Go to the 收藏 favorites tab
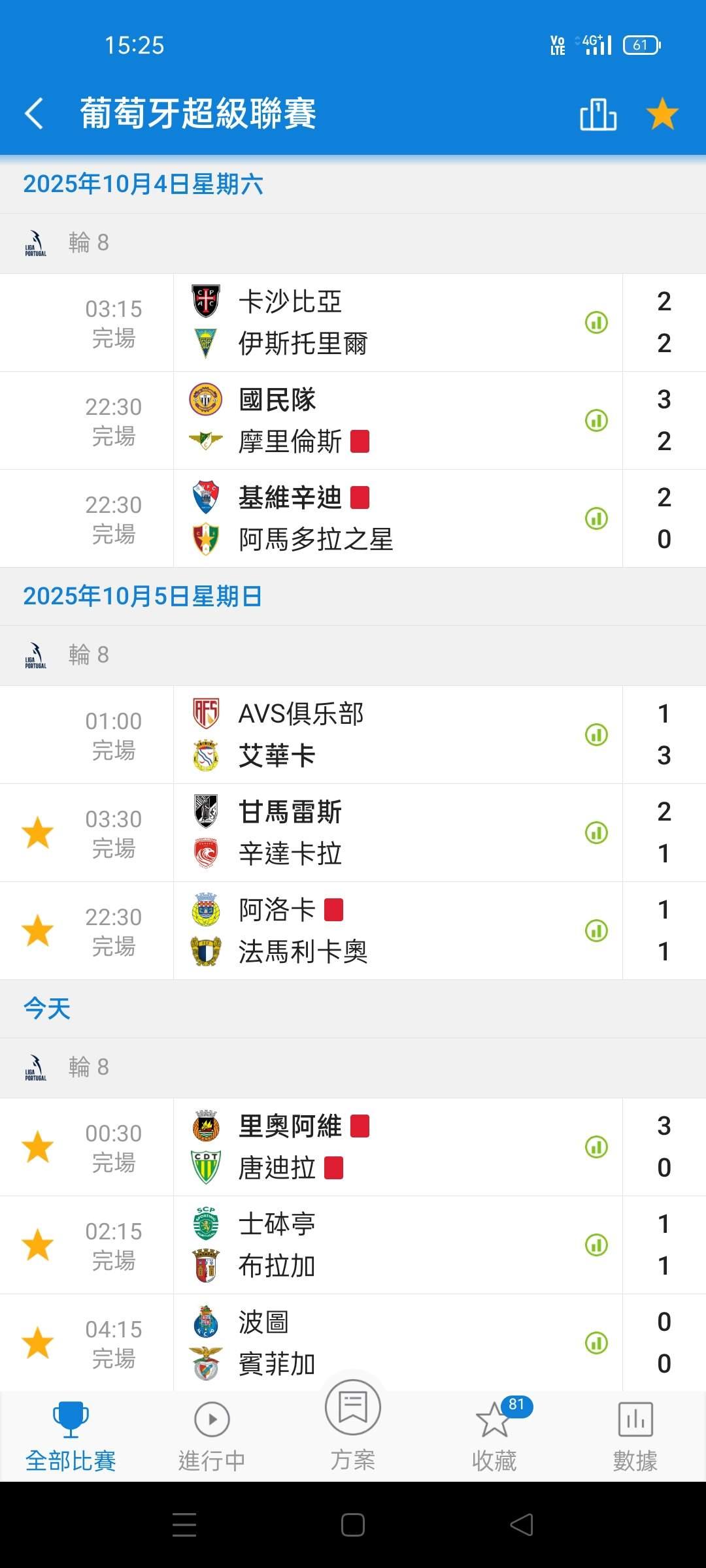The image size is (706, 1568). 494,1433
